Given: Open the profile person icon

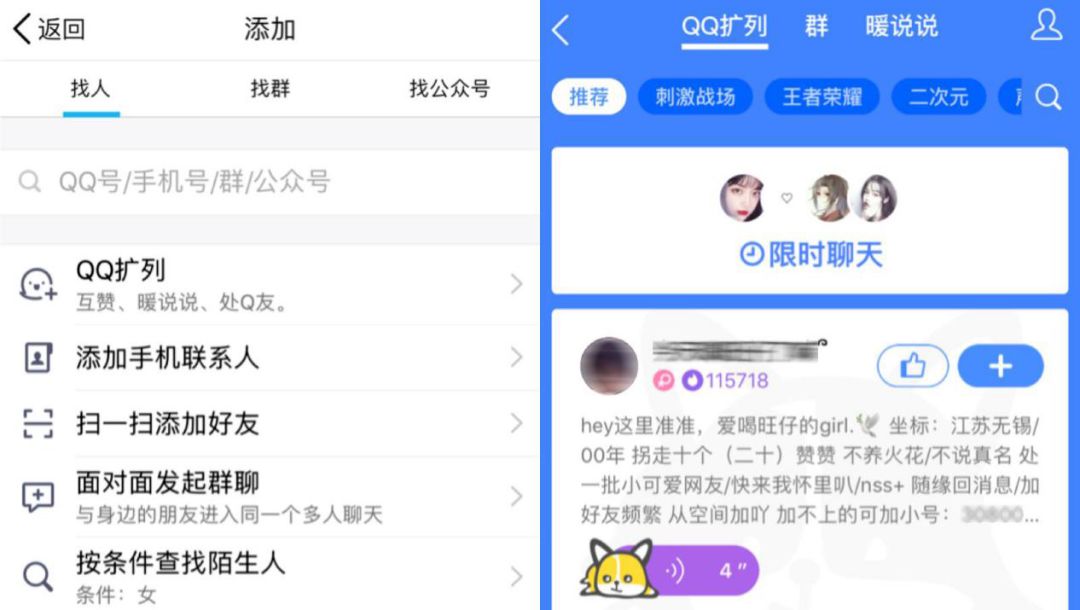Looking at the screenshot, I should point(1046,26).
